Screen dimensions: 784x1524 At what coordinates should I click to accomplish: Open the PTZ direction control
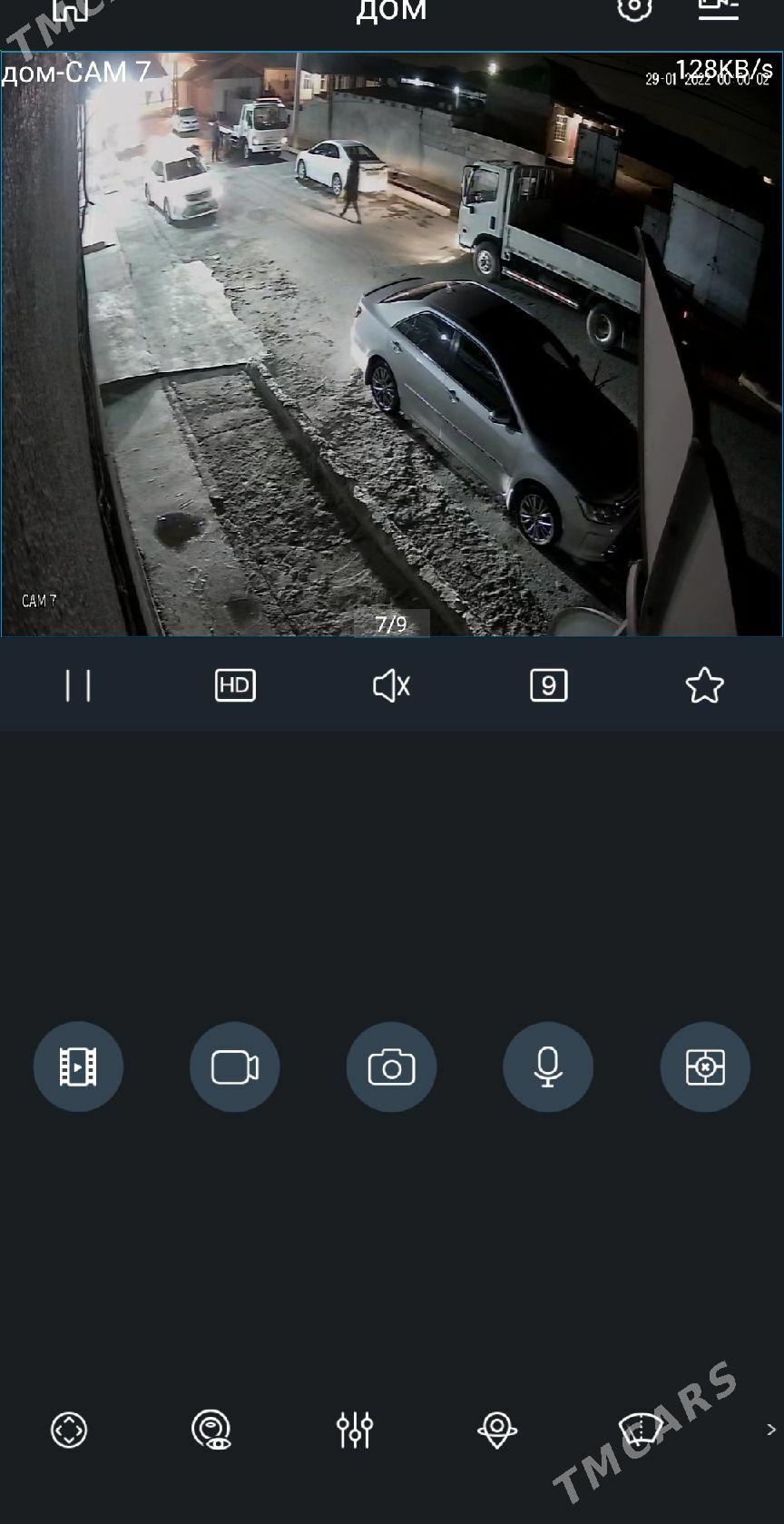coord(69,1430)
